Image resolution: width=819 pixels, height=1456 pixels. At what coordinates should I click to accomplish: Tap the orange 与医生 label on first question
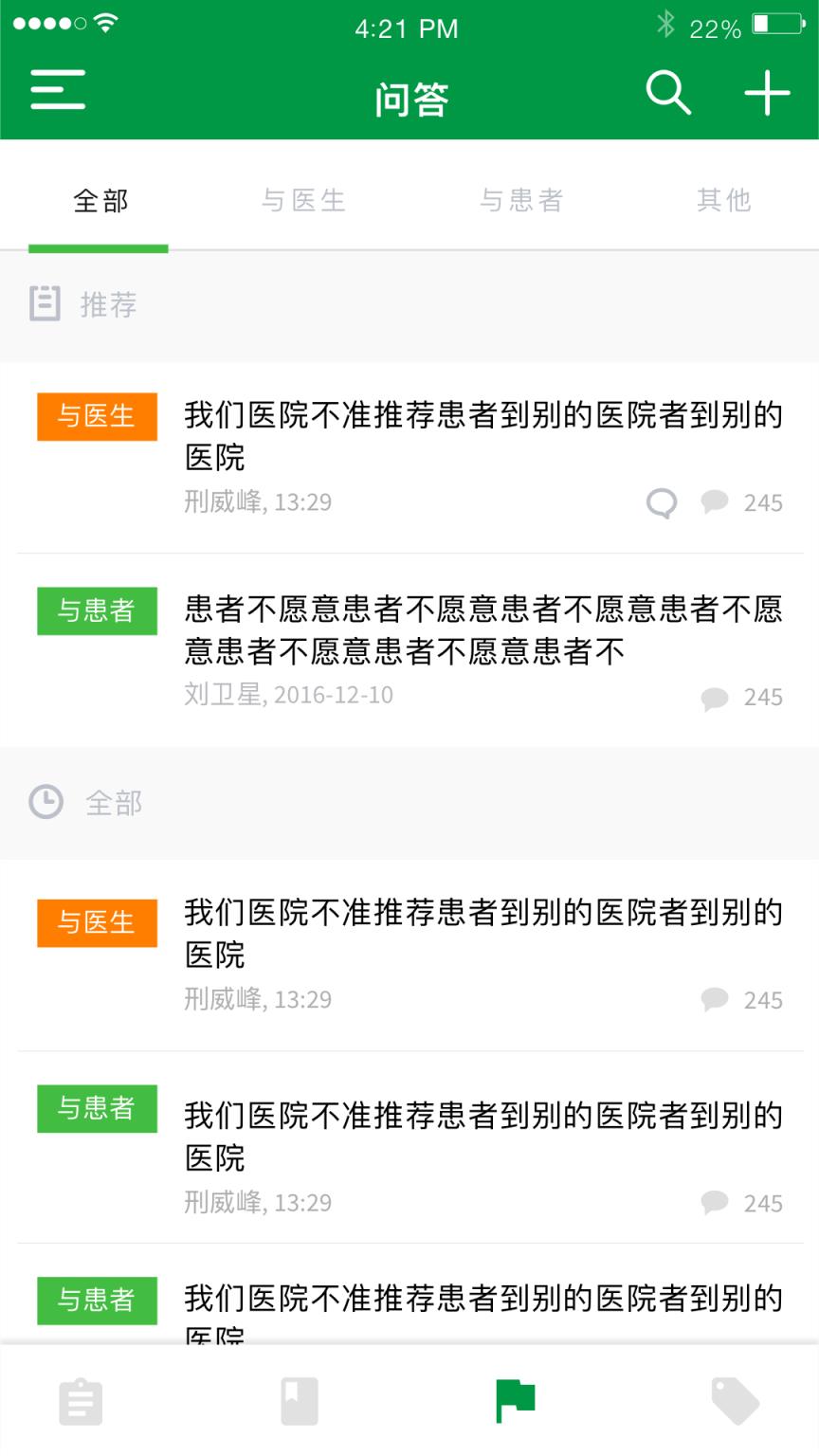(96, 417)
